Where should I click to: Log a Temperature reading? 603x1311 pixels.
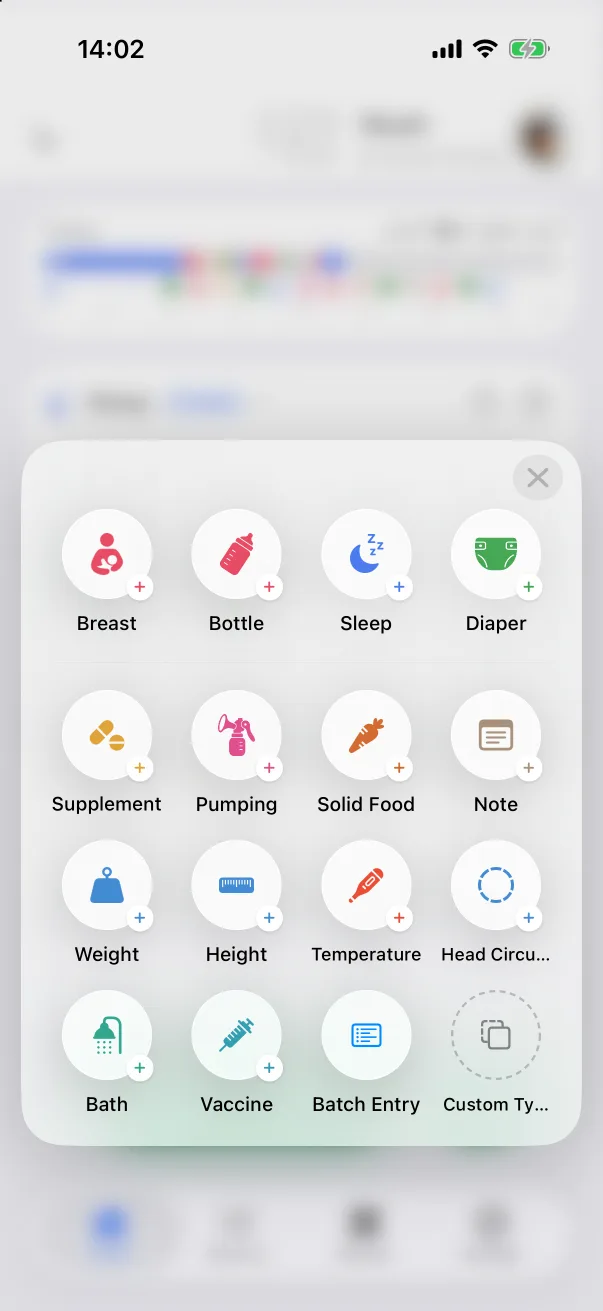pyautogui.click(x=366, y=885)
